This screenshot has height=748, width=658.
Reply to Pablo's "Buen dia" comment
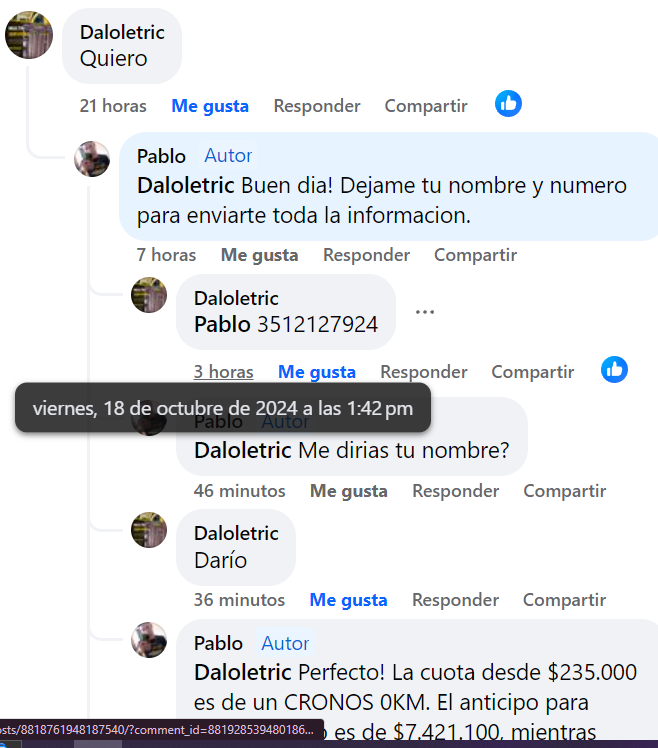(366, 255)
